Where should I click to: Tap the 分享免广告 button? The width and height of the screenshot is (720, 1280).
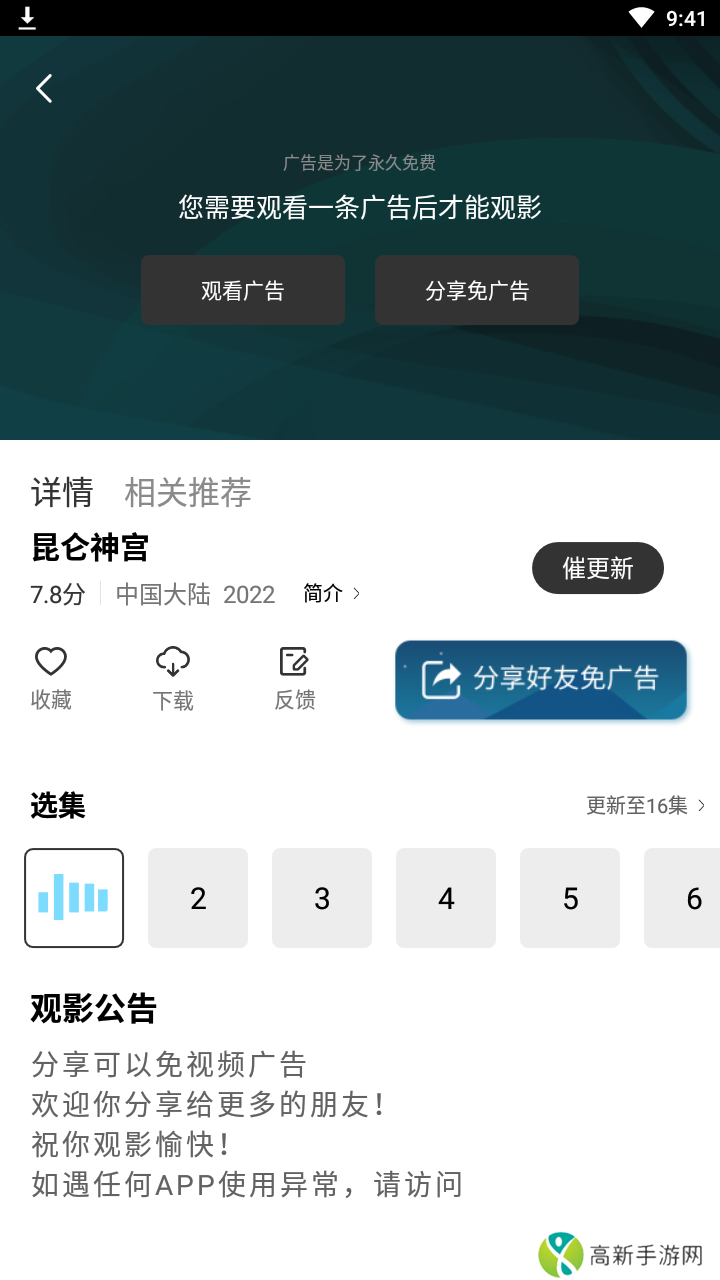pos(477,290)
